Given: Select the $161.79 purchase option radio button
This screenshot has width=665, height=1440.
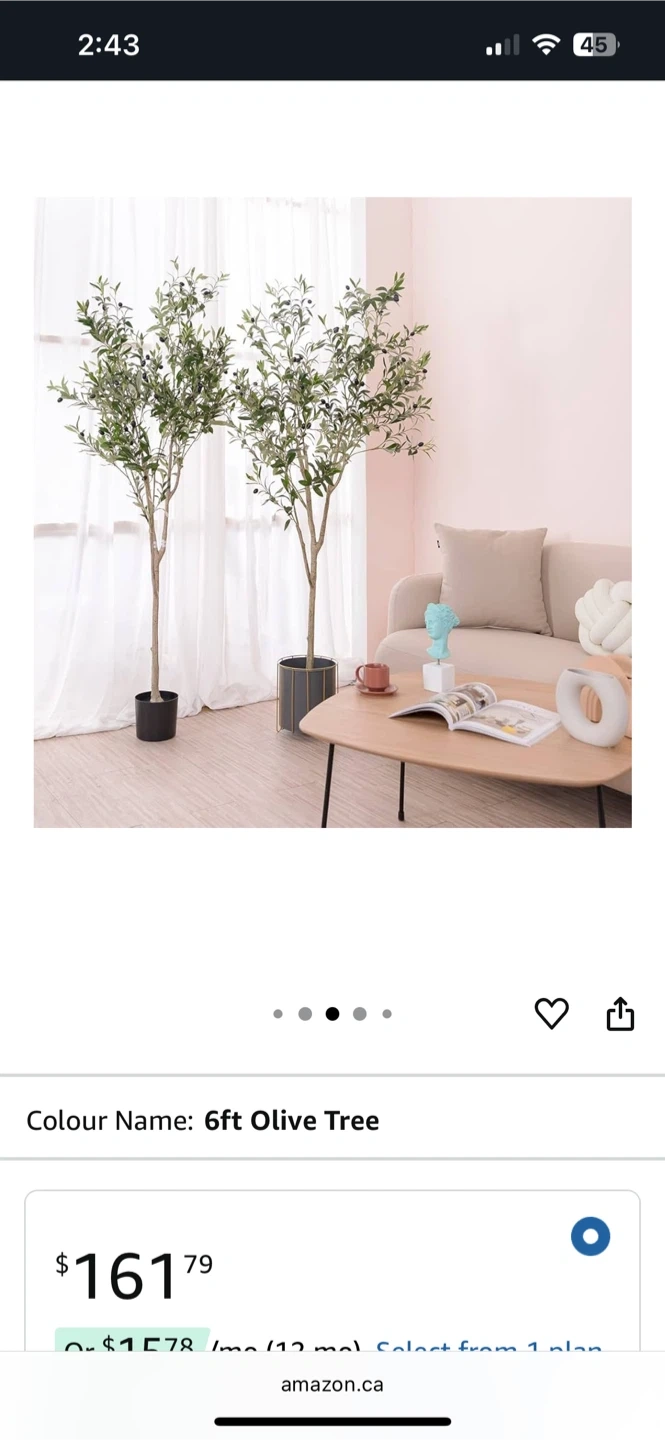Looking at the screenshot, I should 590,1236.
